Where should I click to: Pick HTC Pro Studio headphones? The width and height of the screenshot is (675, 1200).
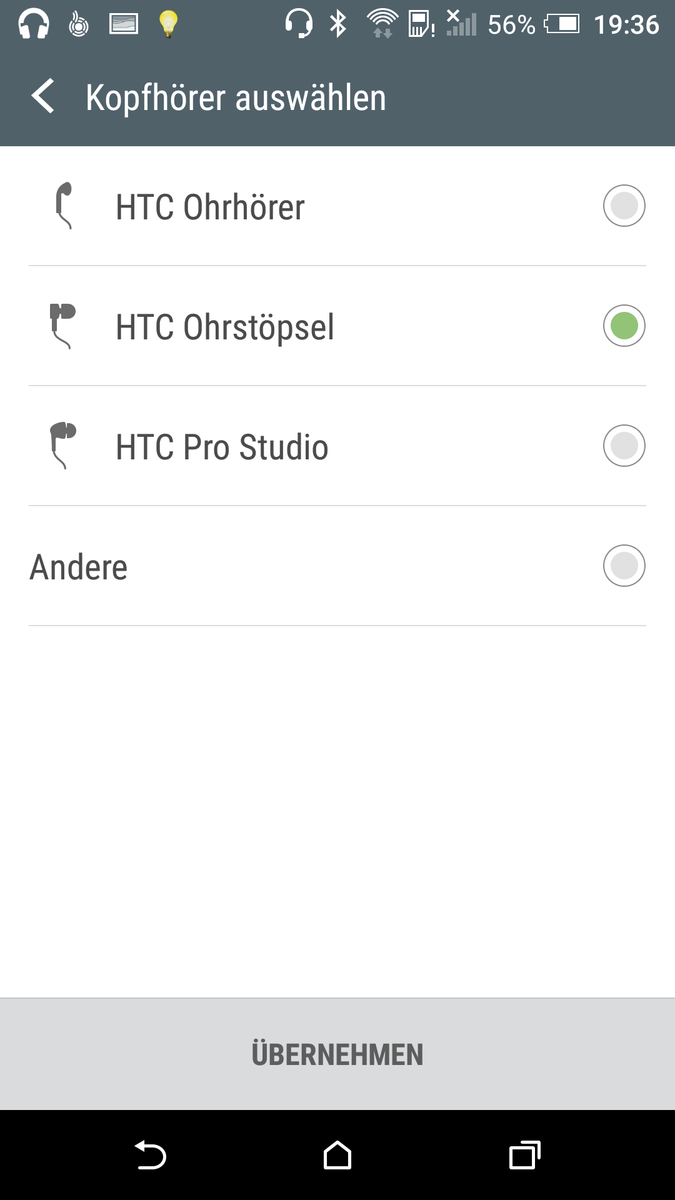337,446
